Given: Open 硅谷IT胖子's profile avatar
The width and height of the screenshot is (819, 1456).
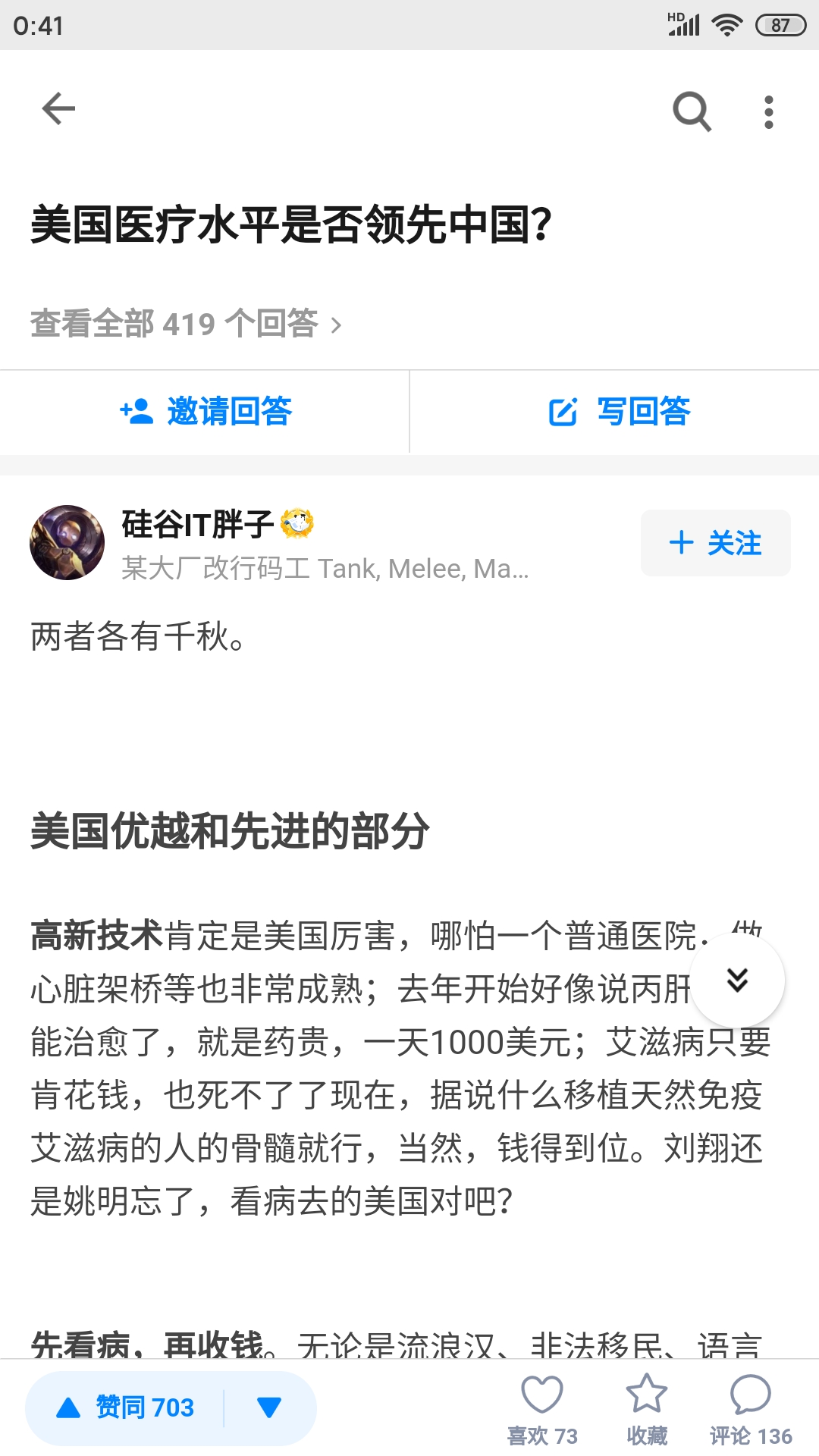Looking at the screenshot, I should (67, 543).
